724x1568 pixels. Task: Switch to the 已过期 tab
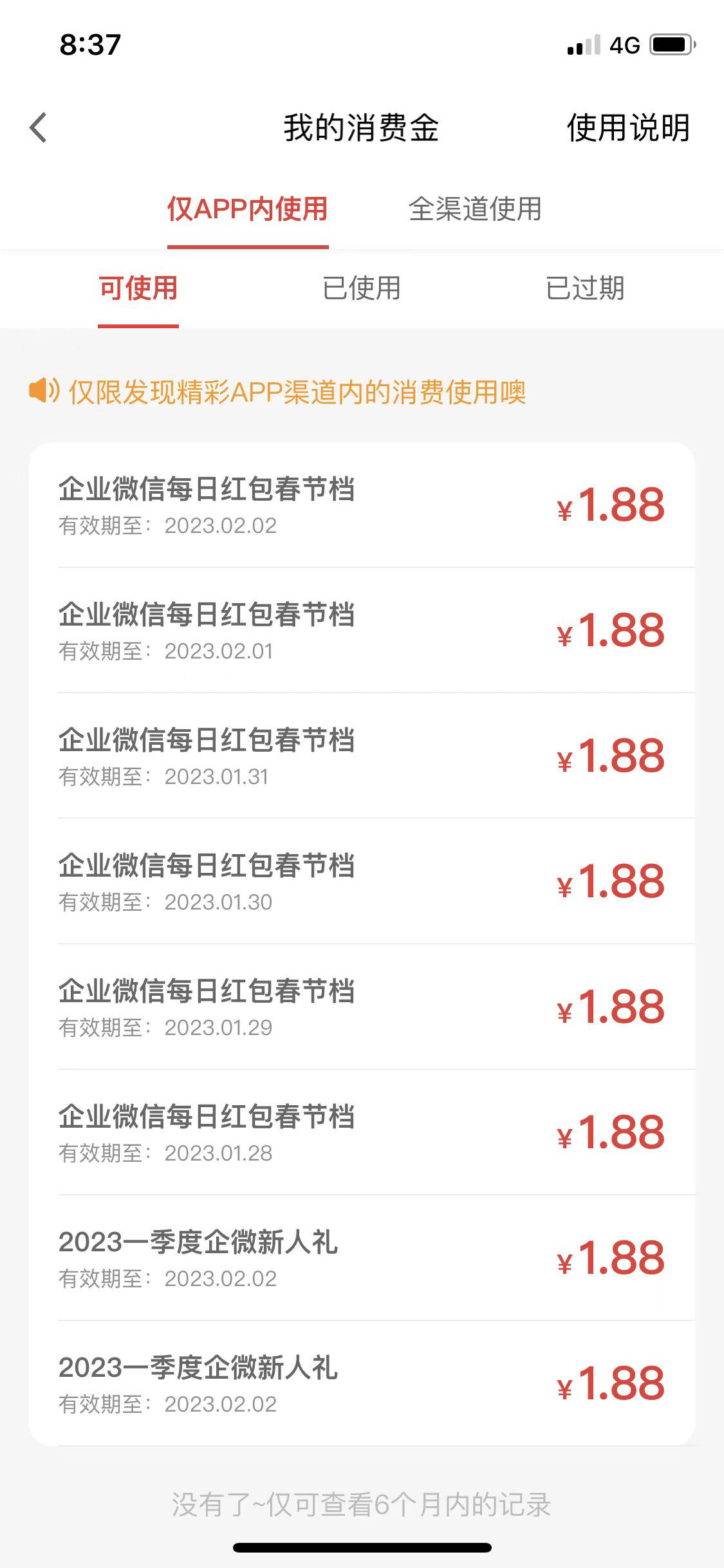(x=585, y=288)
